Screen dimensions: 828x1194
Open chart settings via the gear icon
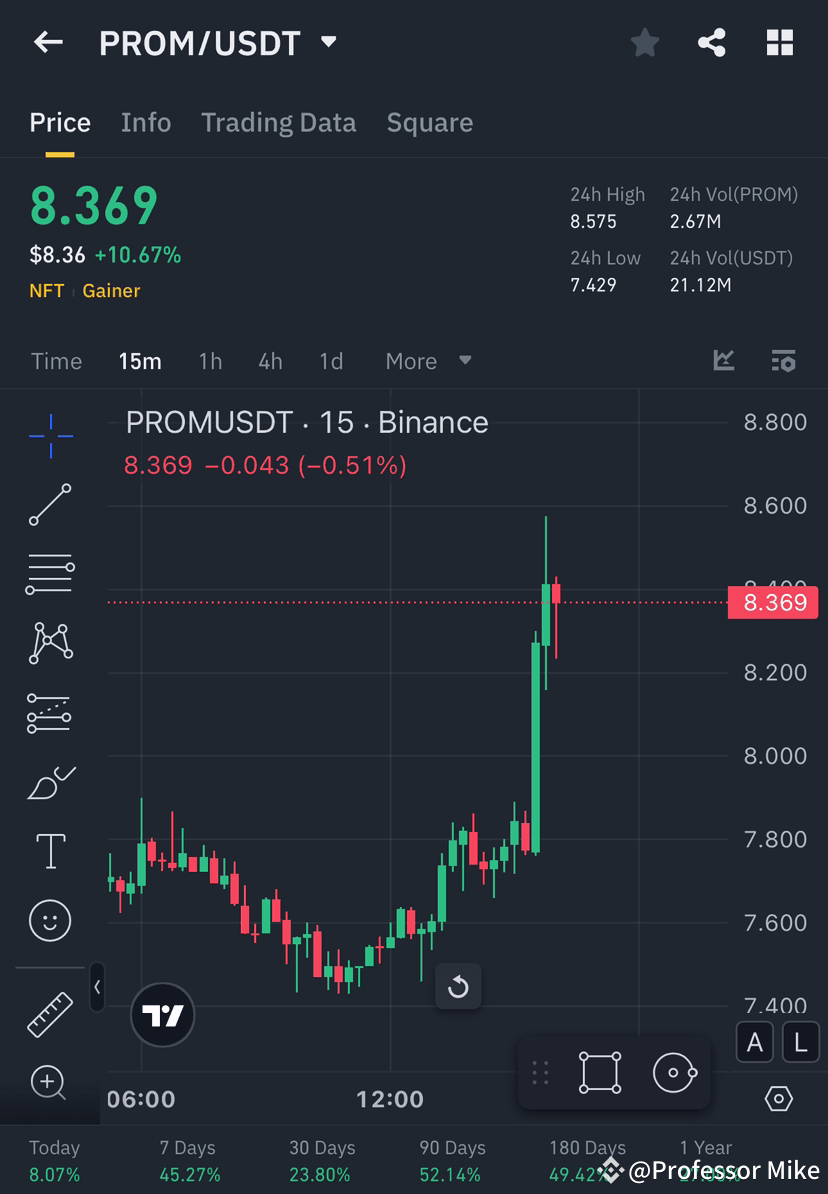[x=781, y=1098]
